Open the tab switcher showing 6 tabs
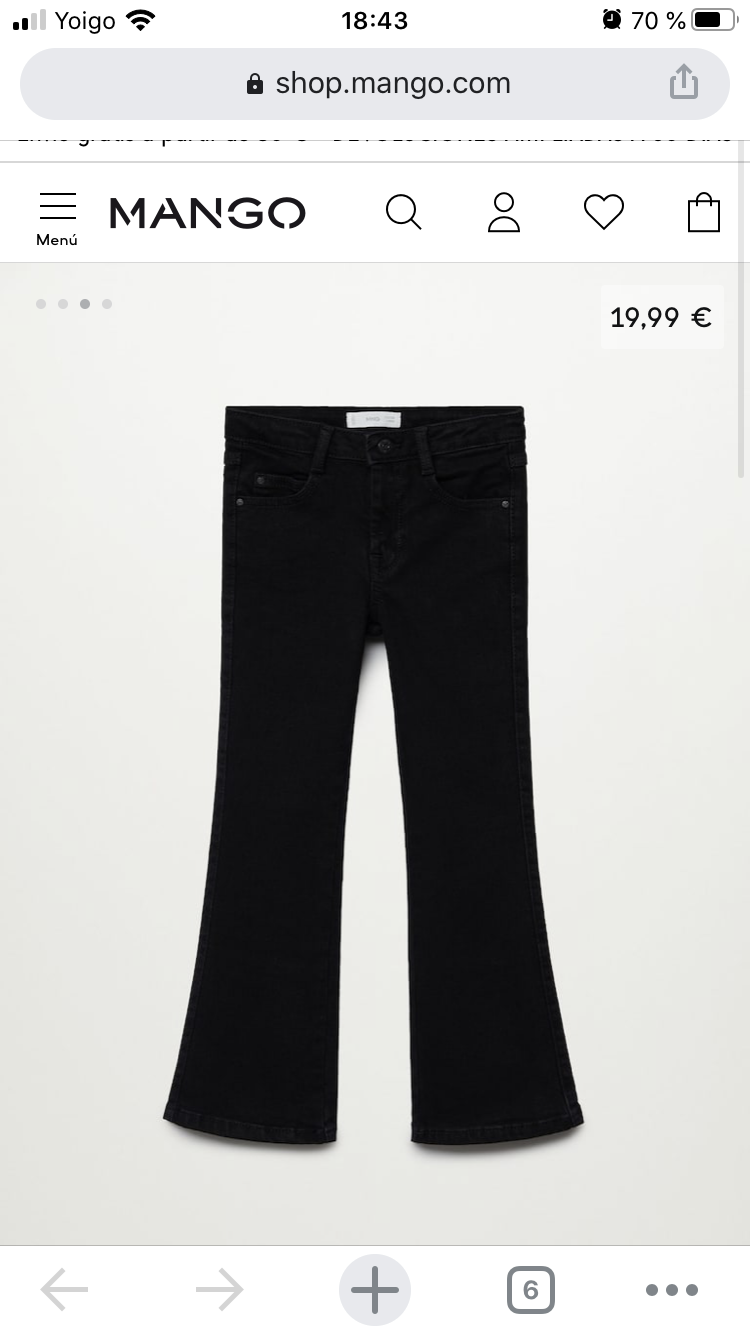750x1334 pixels. point(530,1290)
